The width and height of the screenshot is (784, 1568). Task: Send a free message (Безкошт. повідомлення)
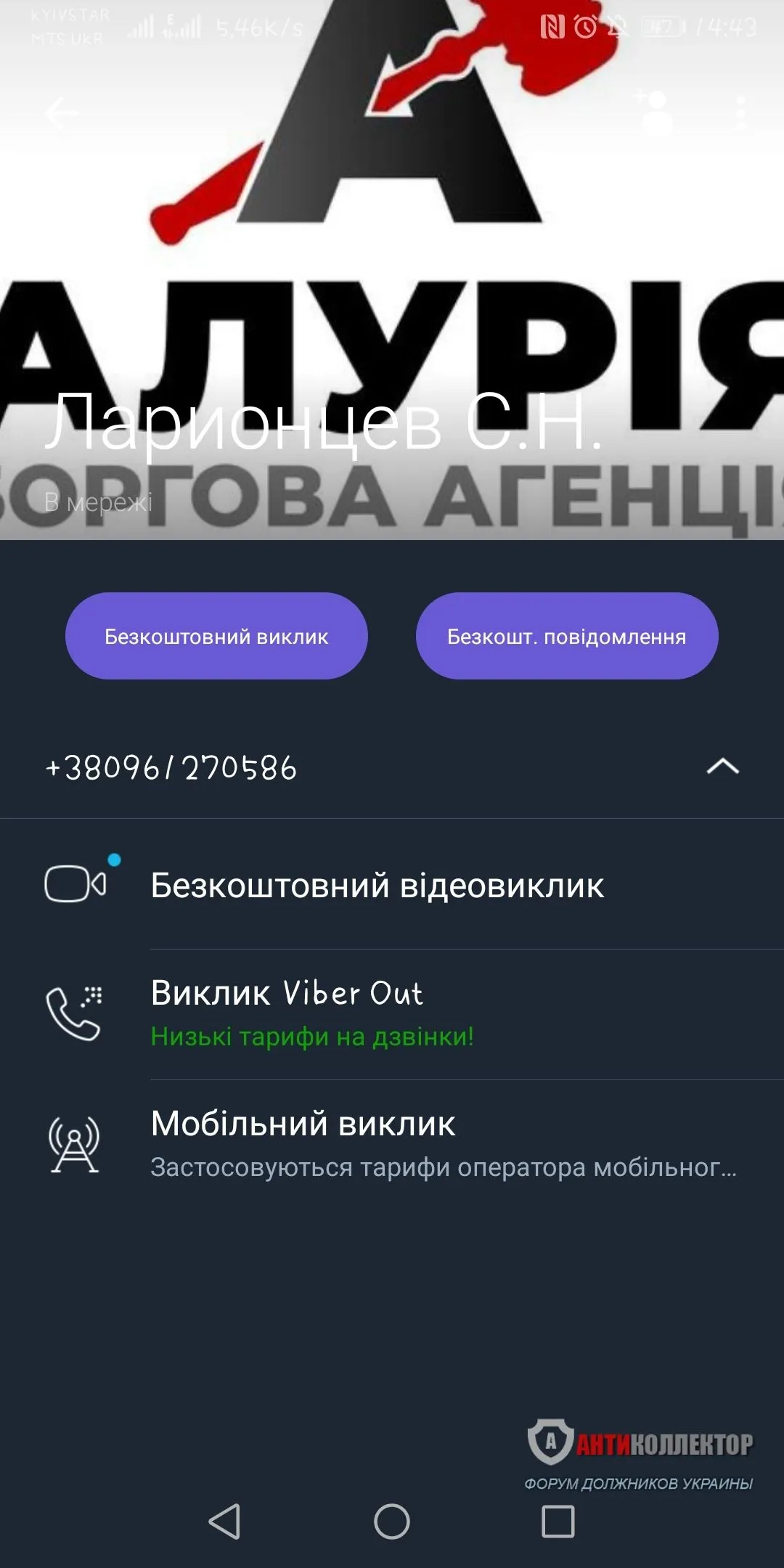(x=566, y=636)
